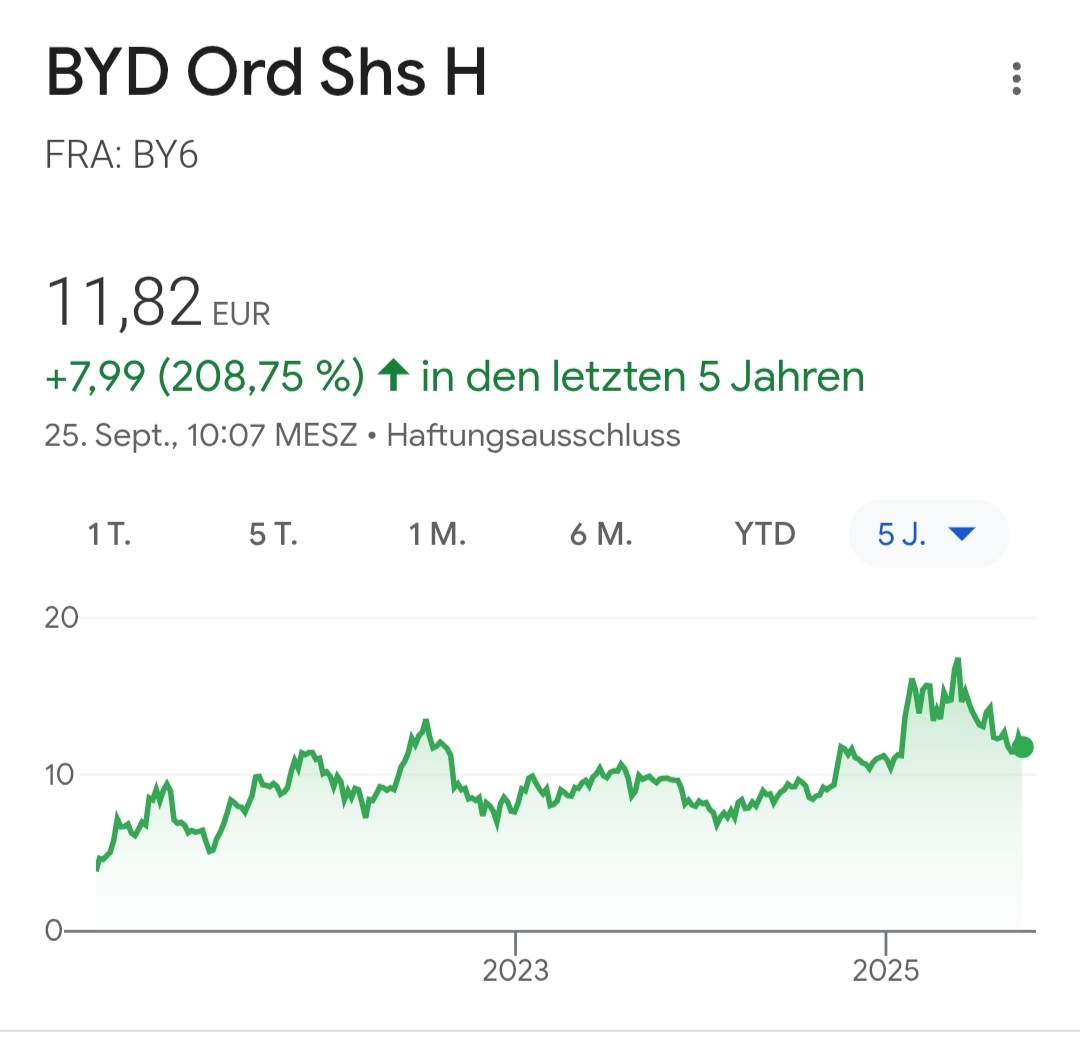Switch chart to 1 T. range
The width and height of the screenshot is (1080, 1047).
click(x=109, y=535)
